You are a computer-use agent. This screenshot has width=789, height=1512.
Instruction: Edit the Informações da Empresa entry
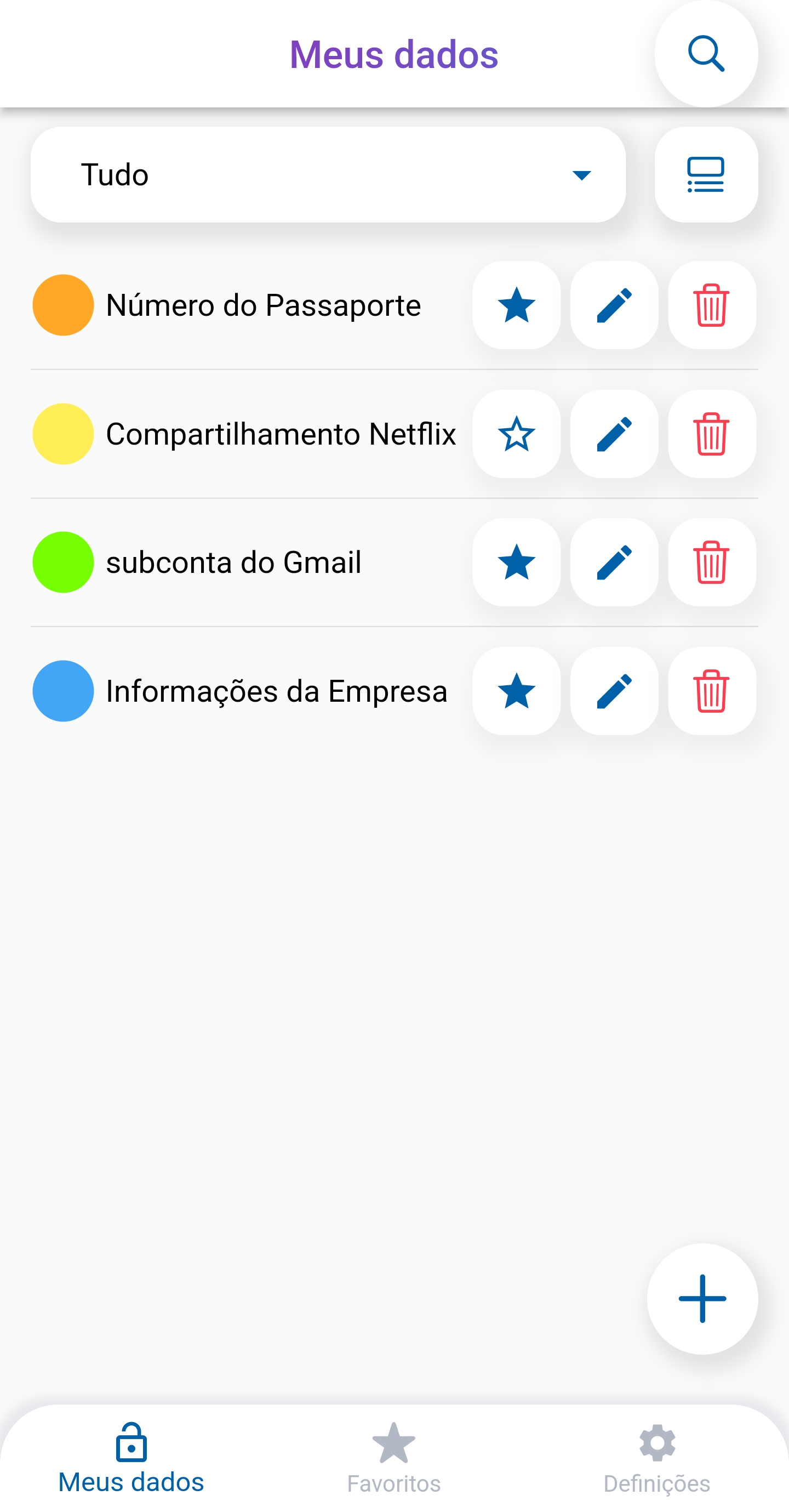614,691
